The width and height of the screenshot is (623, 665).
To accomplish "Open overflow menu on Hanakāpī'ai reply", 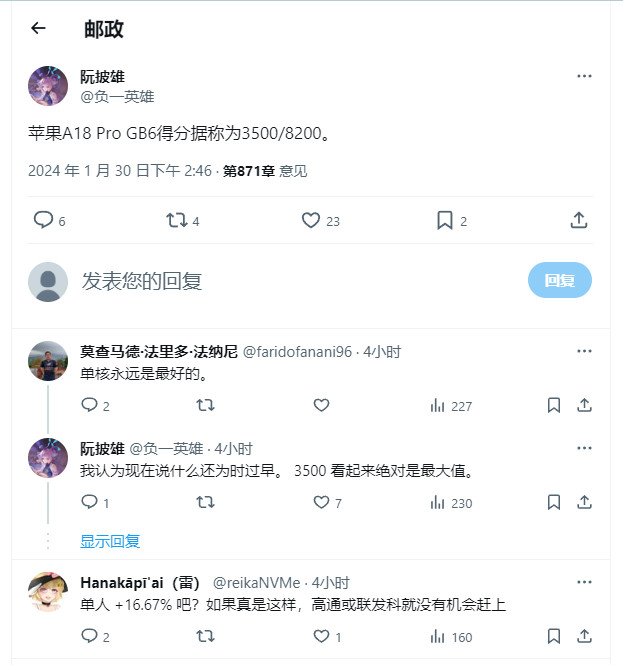I will point(584,582).
